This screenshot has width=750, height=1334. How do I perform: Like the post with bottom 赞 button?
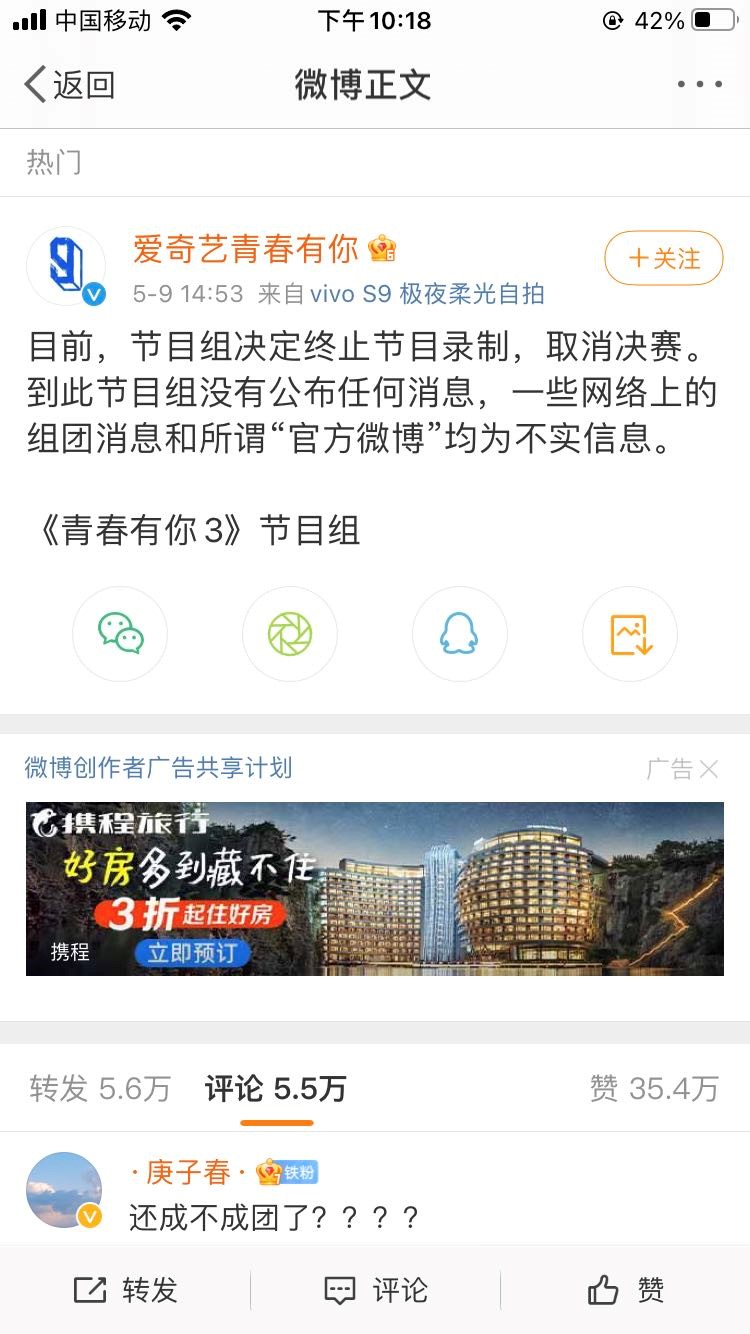pyautogui.click(x=625, y=1290)
